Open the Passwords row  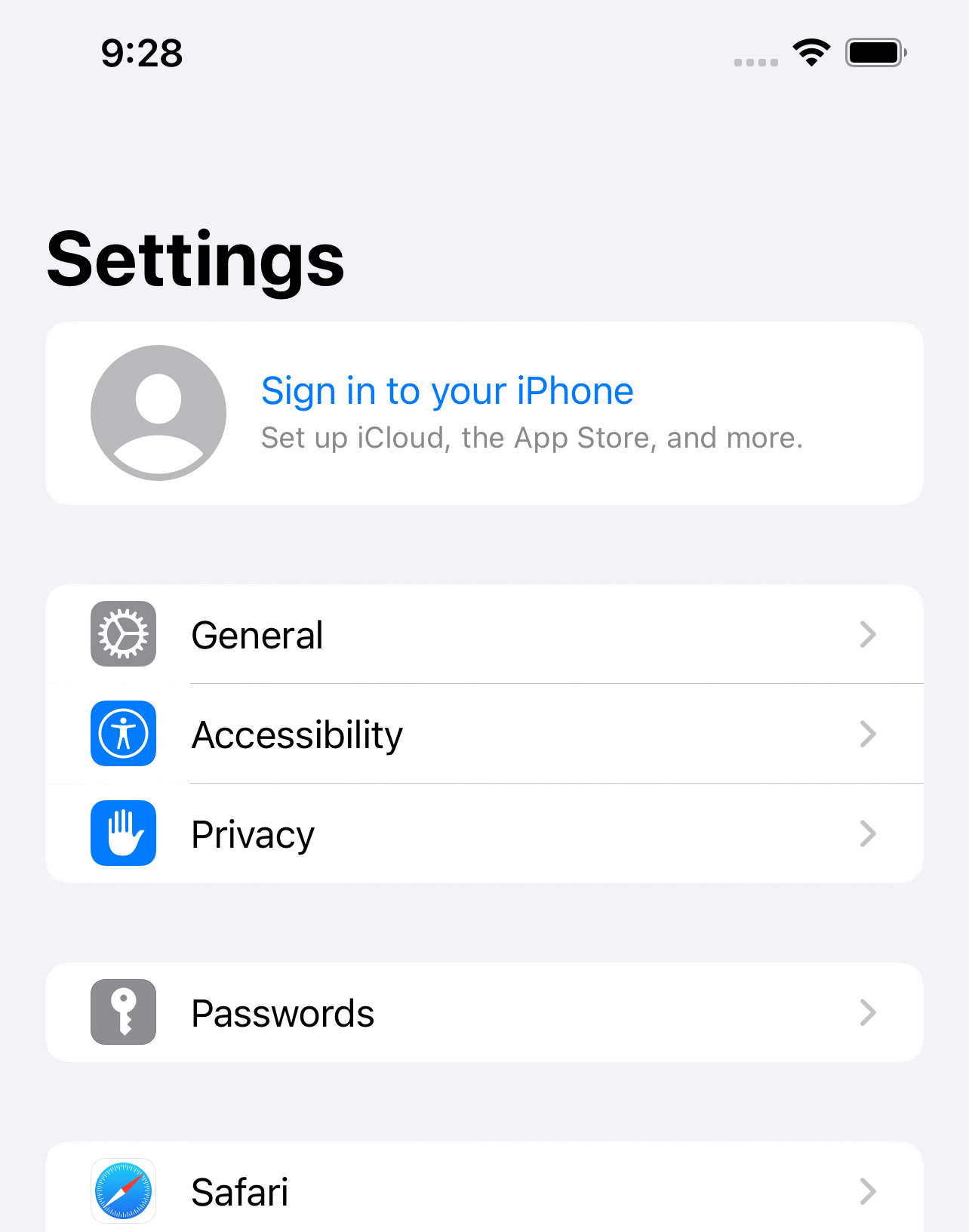483,1013
